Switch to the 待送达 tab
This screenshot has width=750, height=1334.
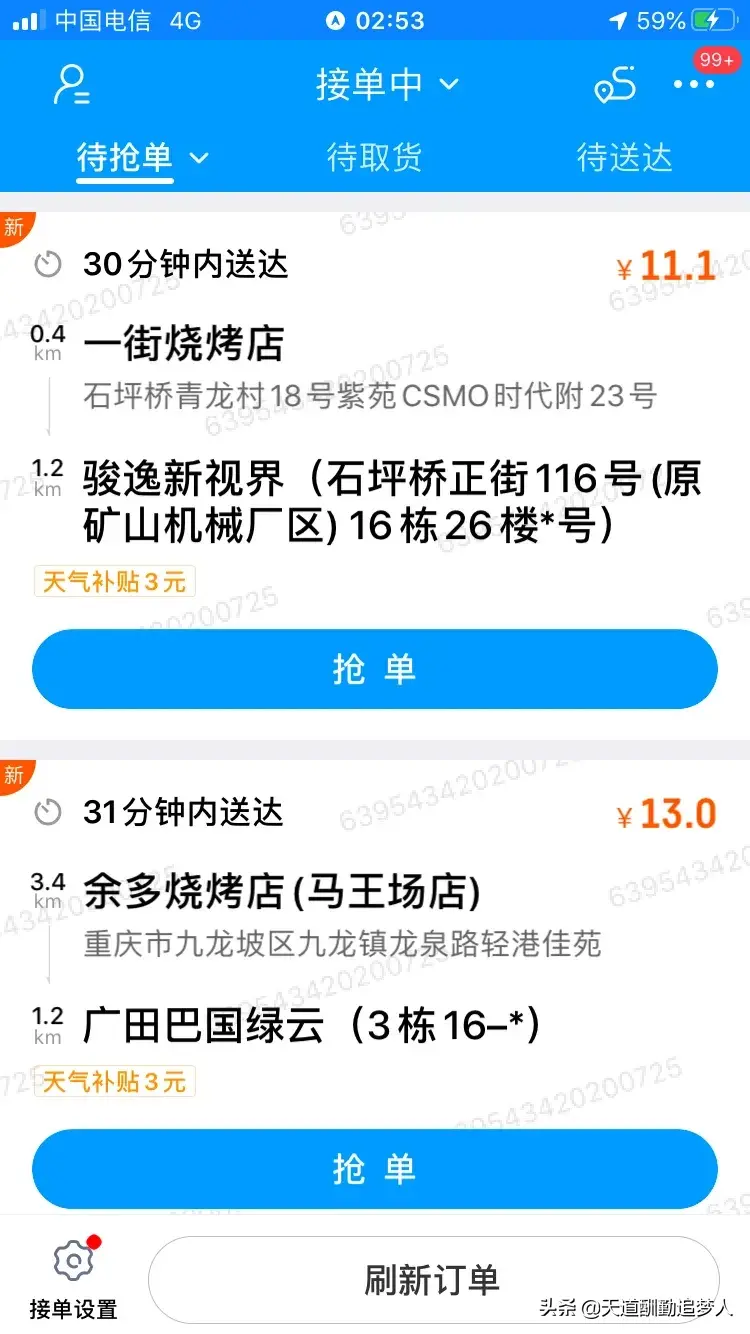point(624,158)
